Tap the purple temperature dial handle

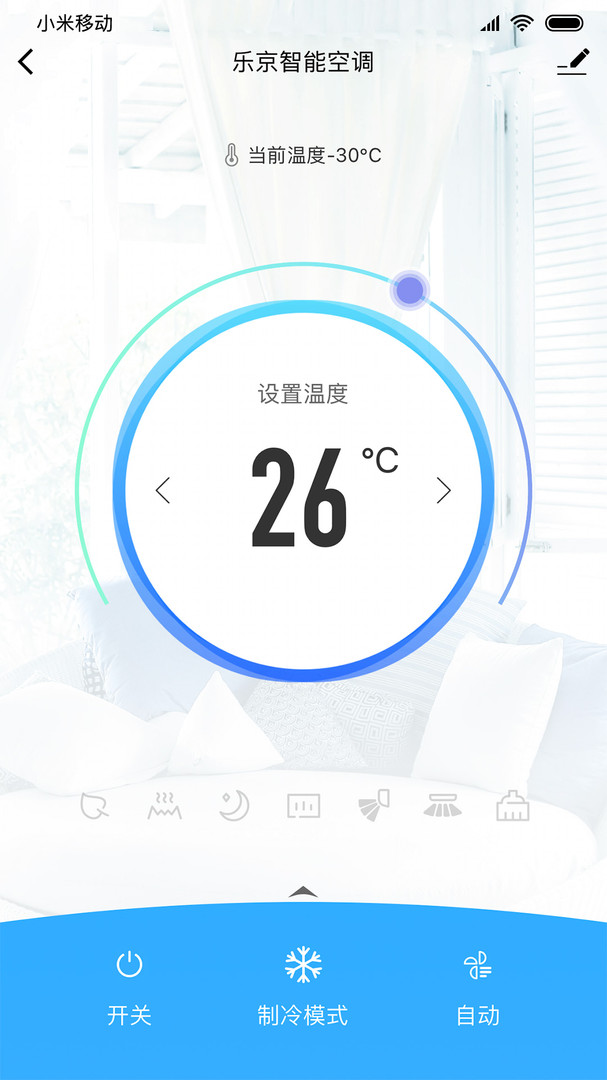[410, 289]
